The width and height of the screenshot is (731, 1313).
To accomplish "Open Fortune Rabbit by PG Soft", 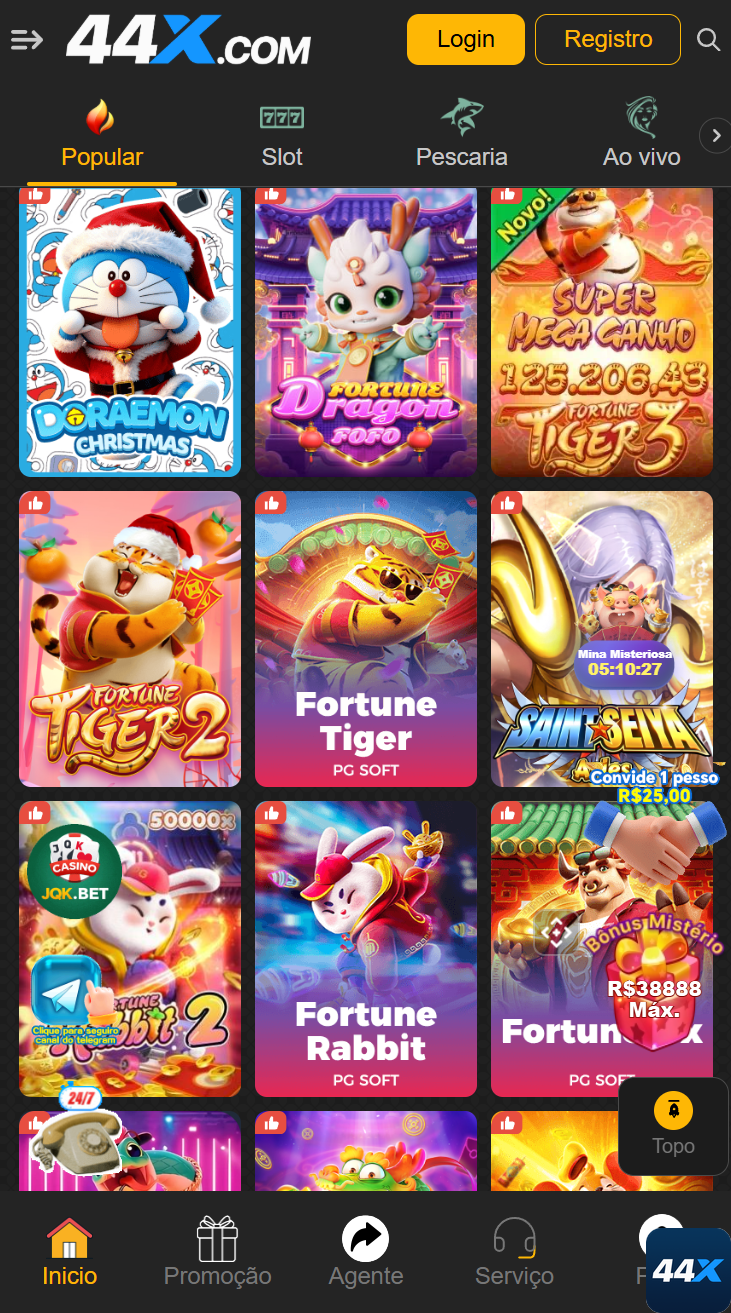I will click(366, 950).
